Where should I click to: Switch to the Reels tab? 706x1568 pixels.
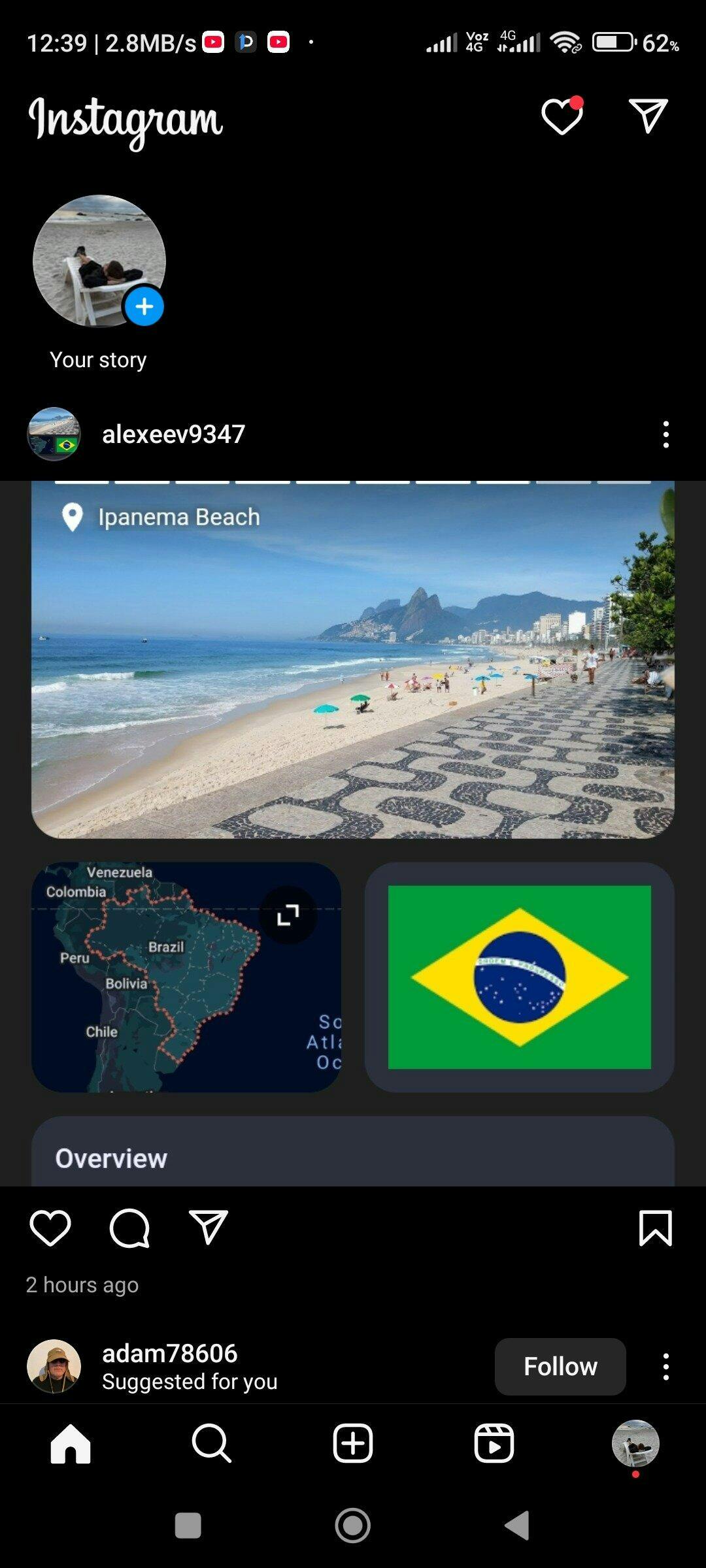tap(494, 1443)
